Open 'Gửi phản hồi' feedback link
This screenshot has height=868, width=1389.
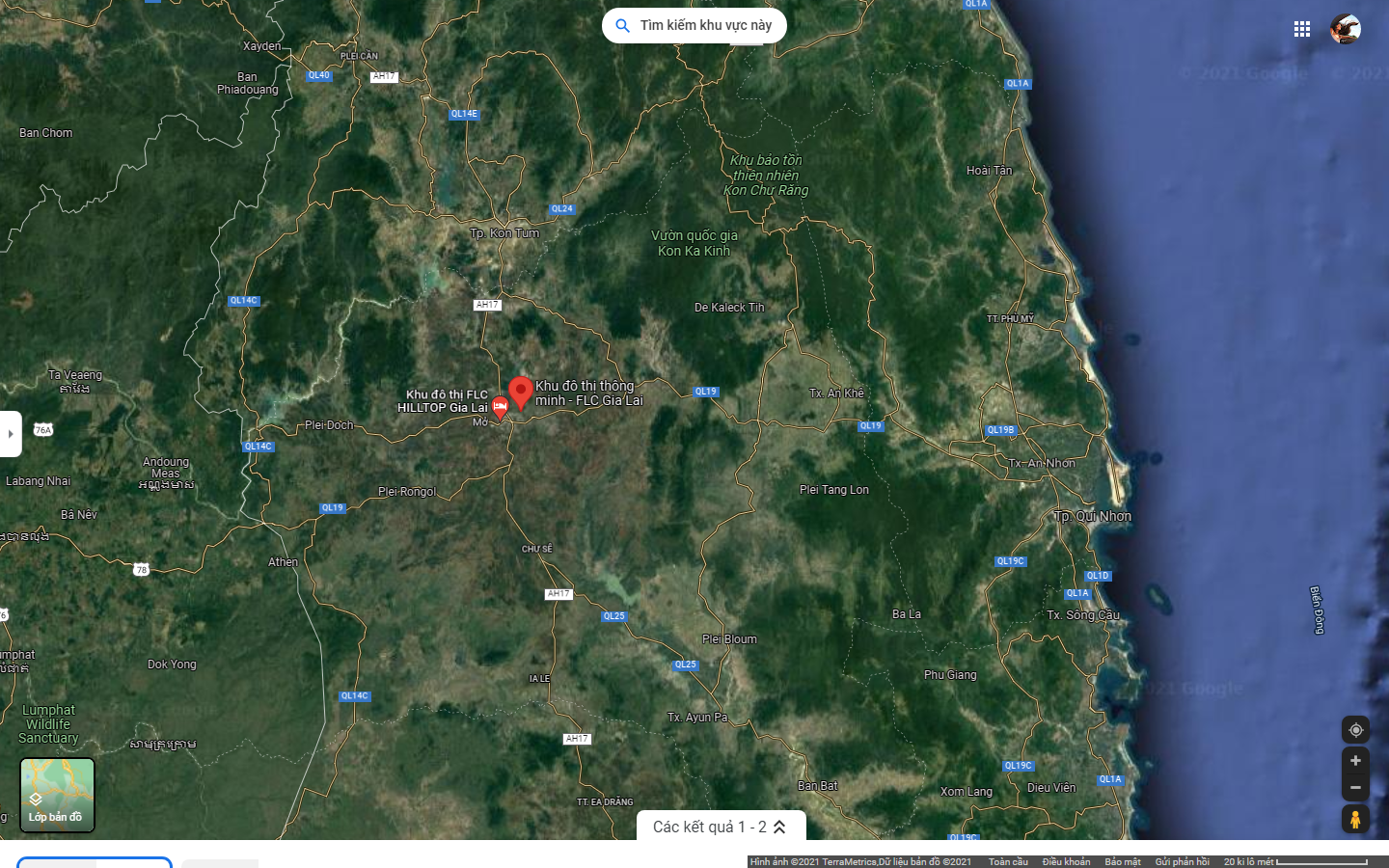1182,861
